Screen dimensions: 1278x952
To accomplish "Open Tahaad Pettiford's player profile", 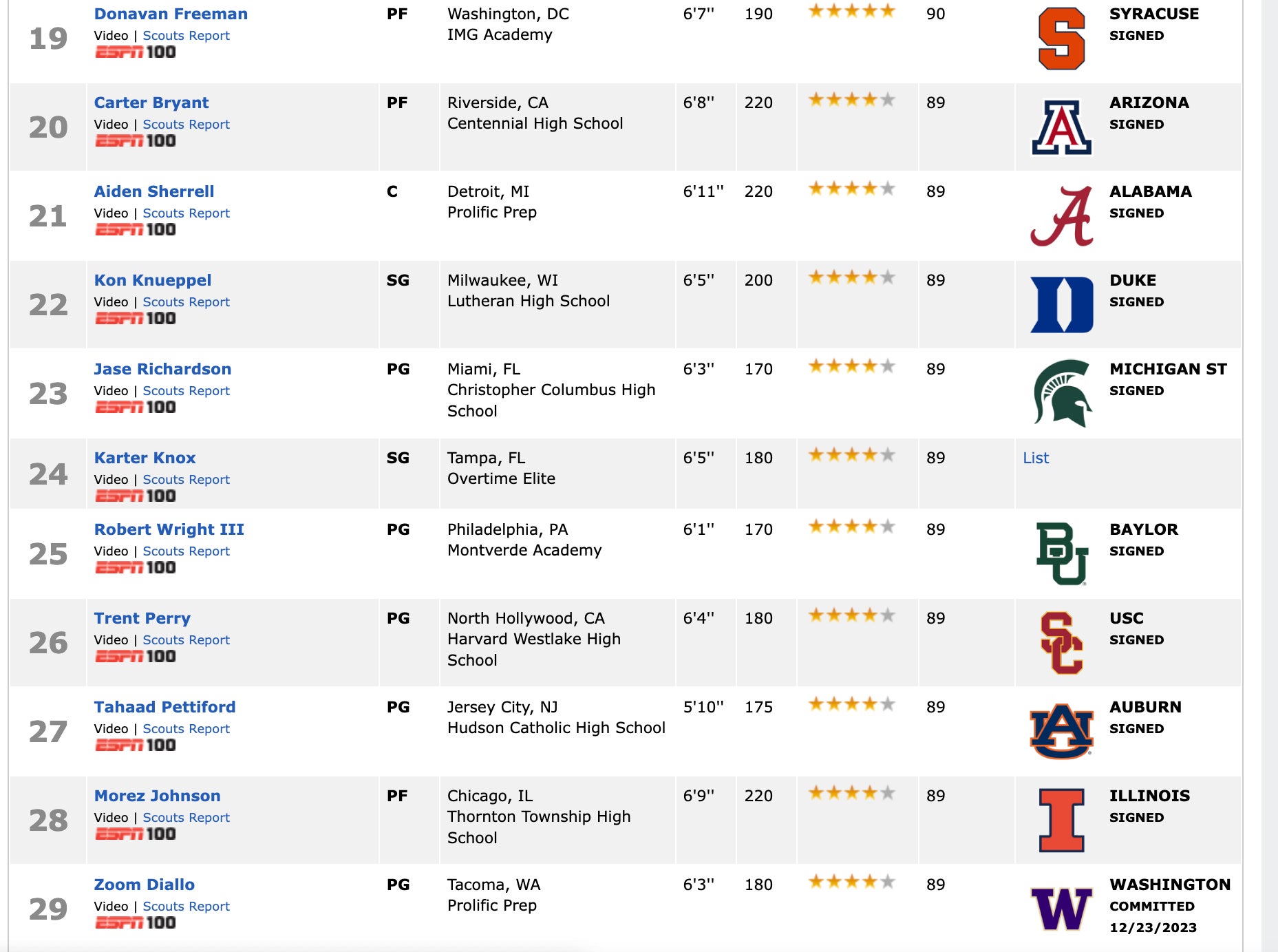I will pyautogui.click(x=165, y=707).
